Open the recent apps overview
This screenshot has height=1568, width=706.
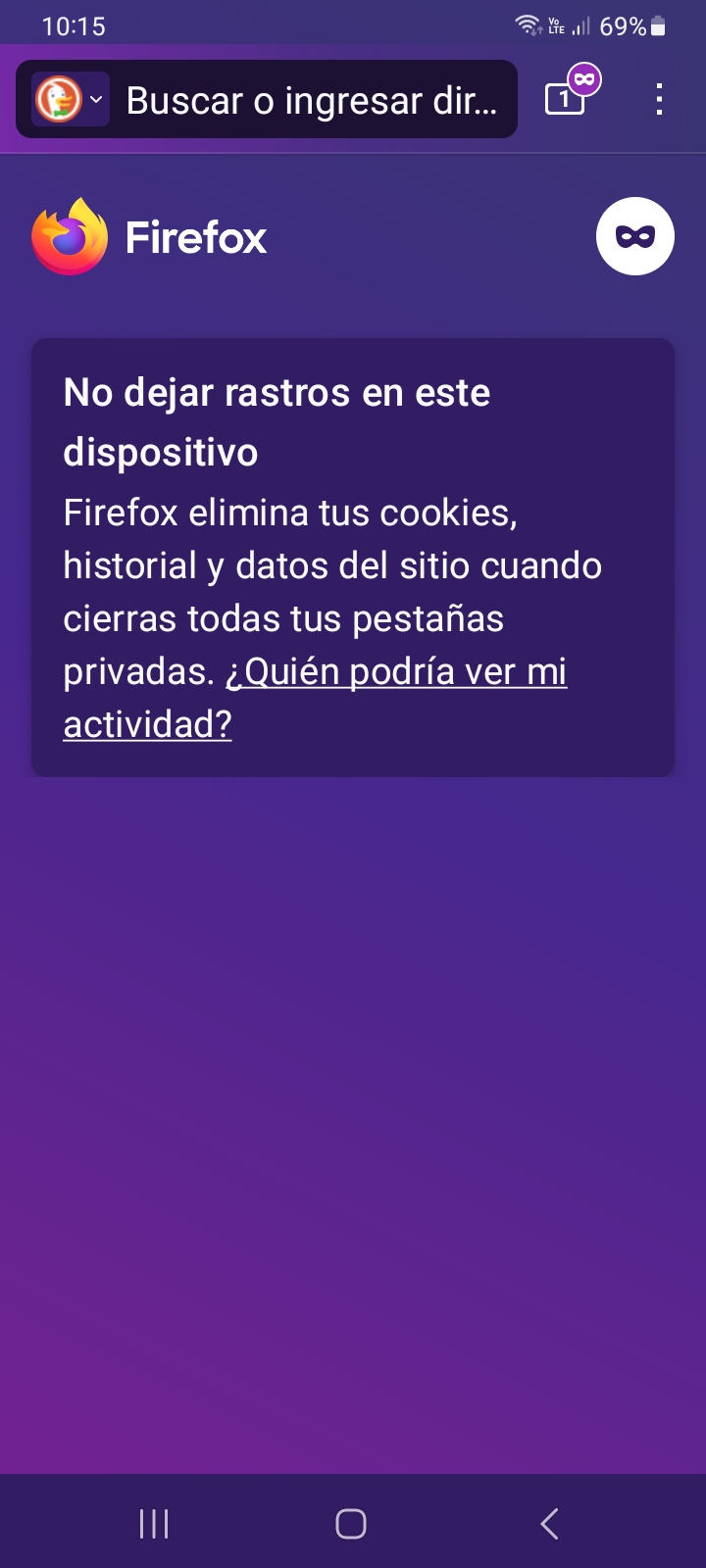point(154,1524)
